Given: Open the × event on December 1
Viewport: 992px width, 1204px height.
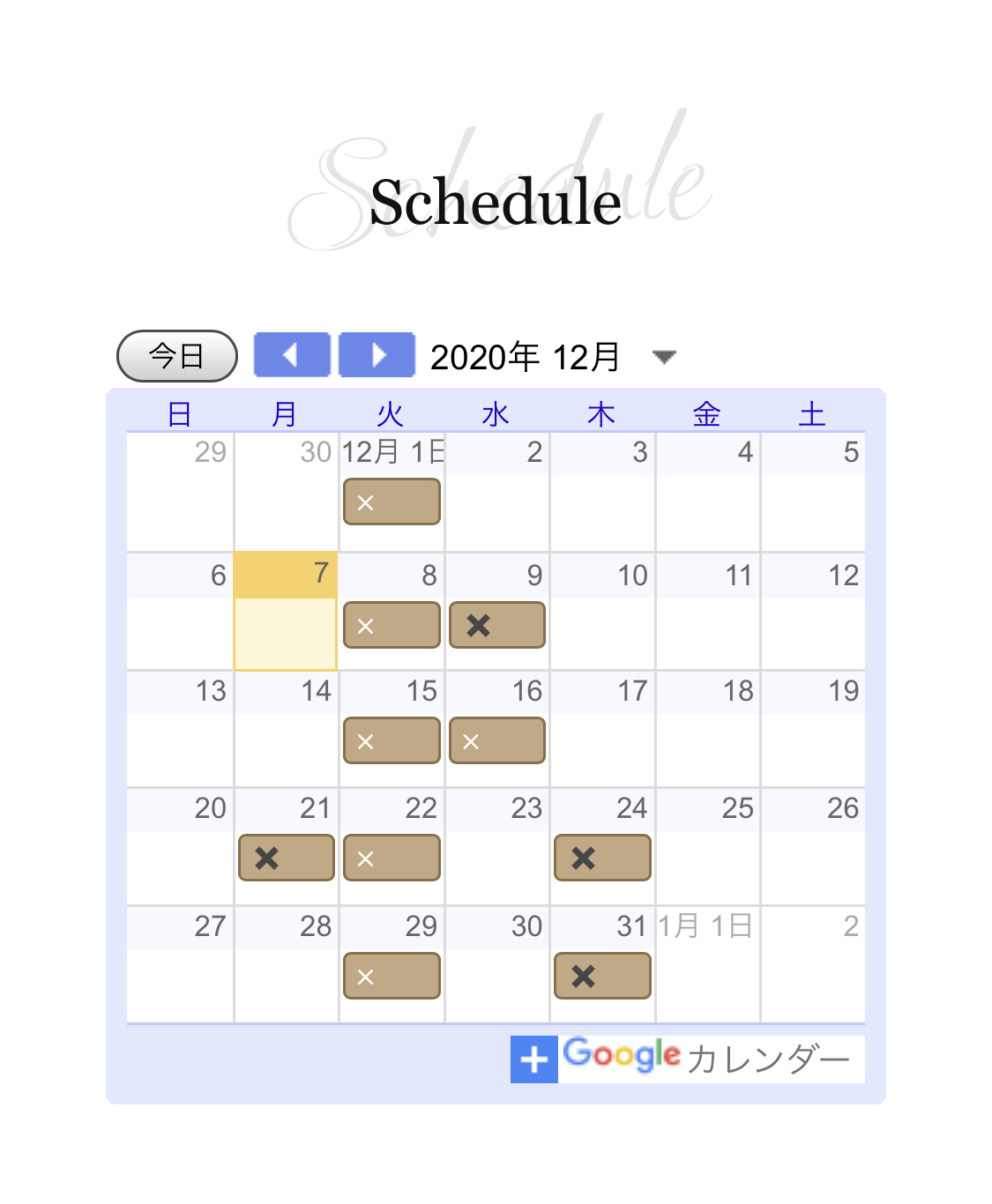Looking at the screenshot, I should 392,502.
